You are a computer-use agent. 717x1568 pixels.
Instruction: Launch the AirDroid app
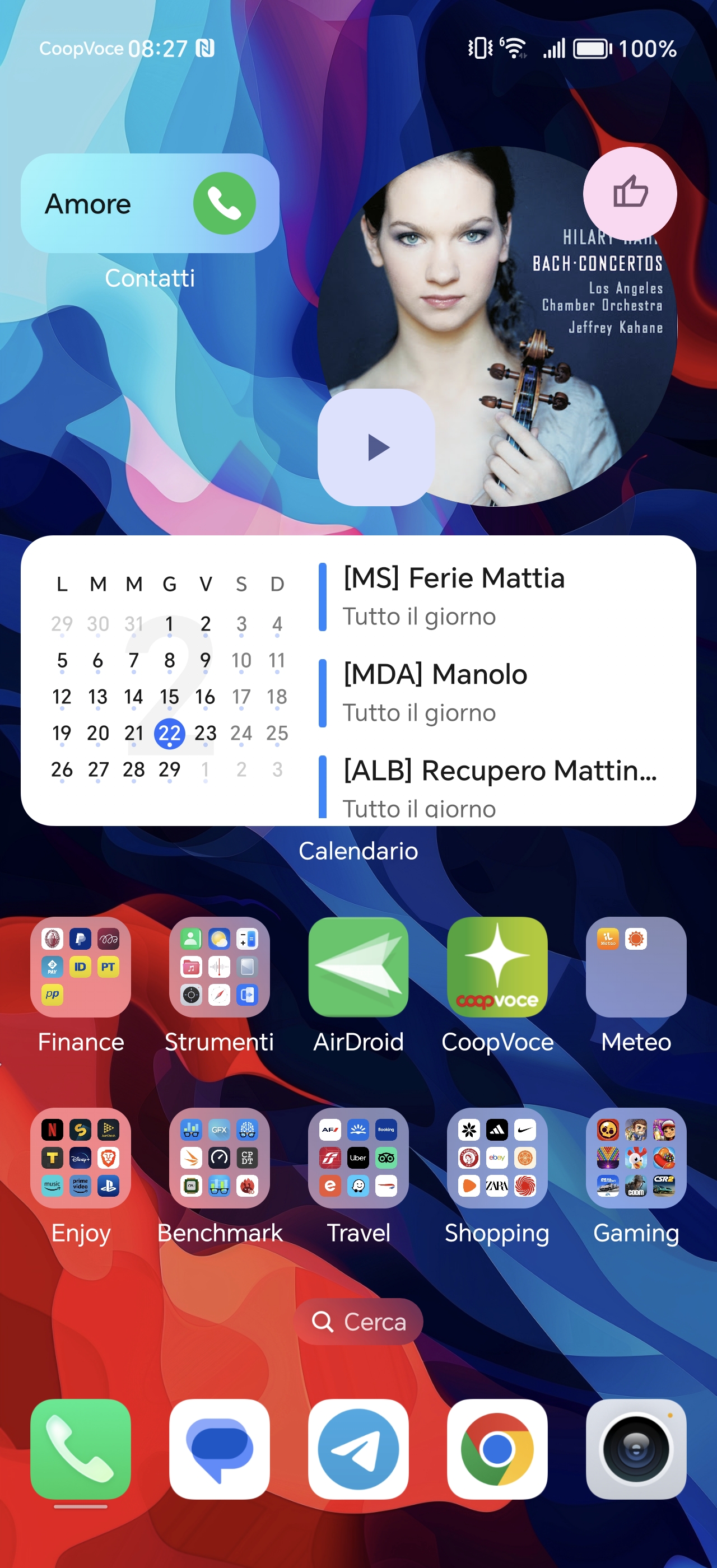click(x=358, y=967)
